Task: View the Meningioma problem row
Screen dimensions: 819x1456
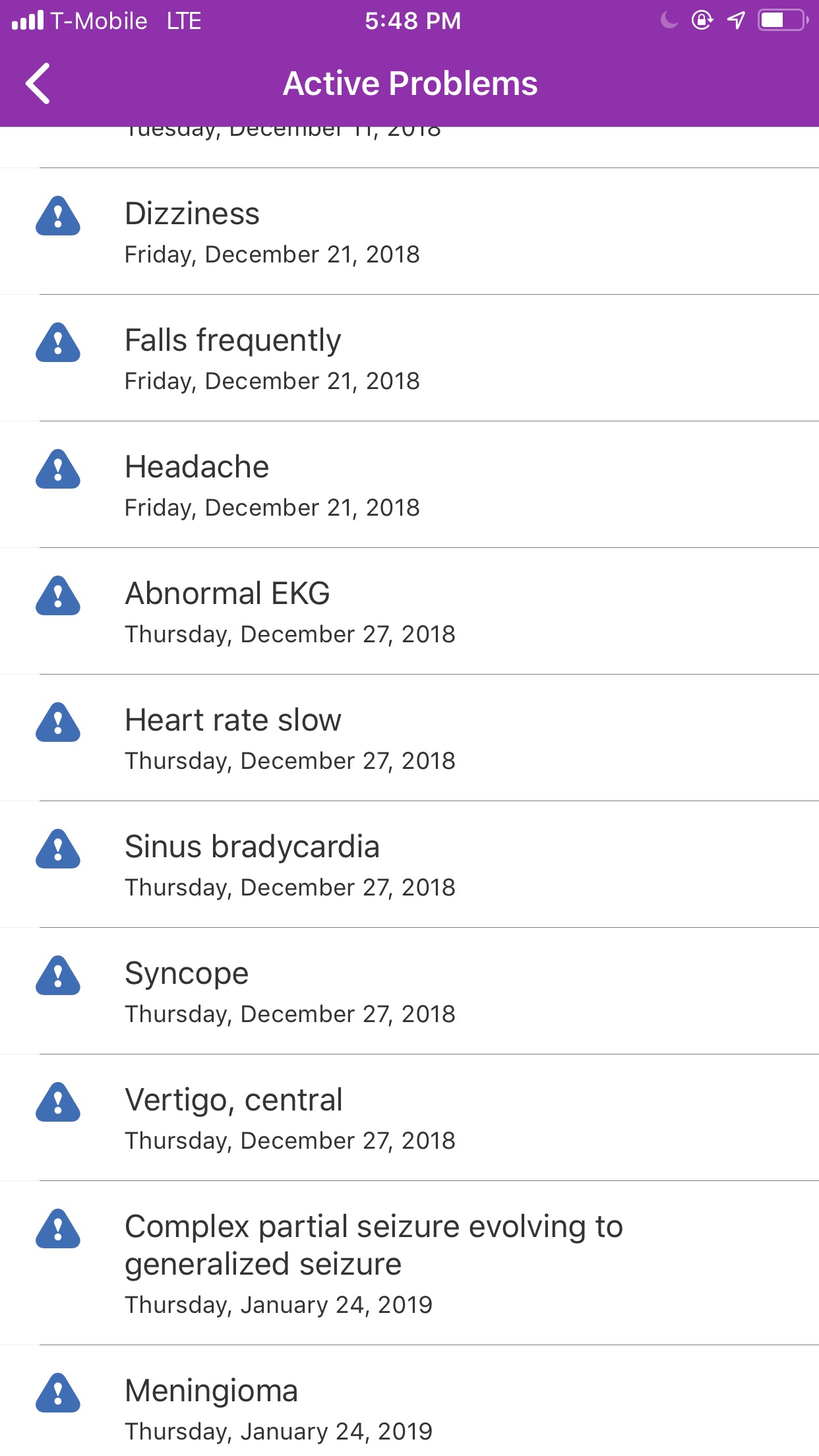Action: tap(409, 1401)
